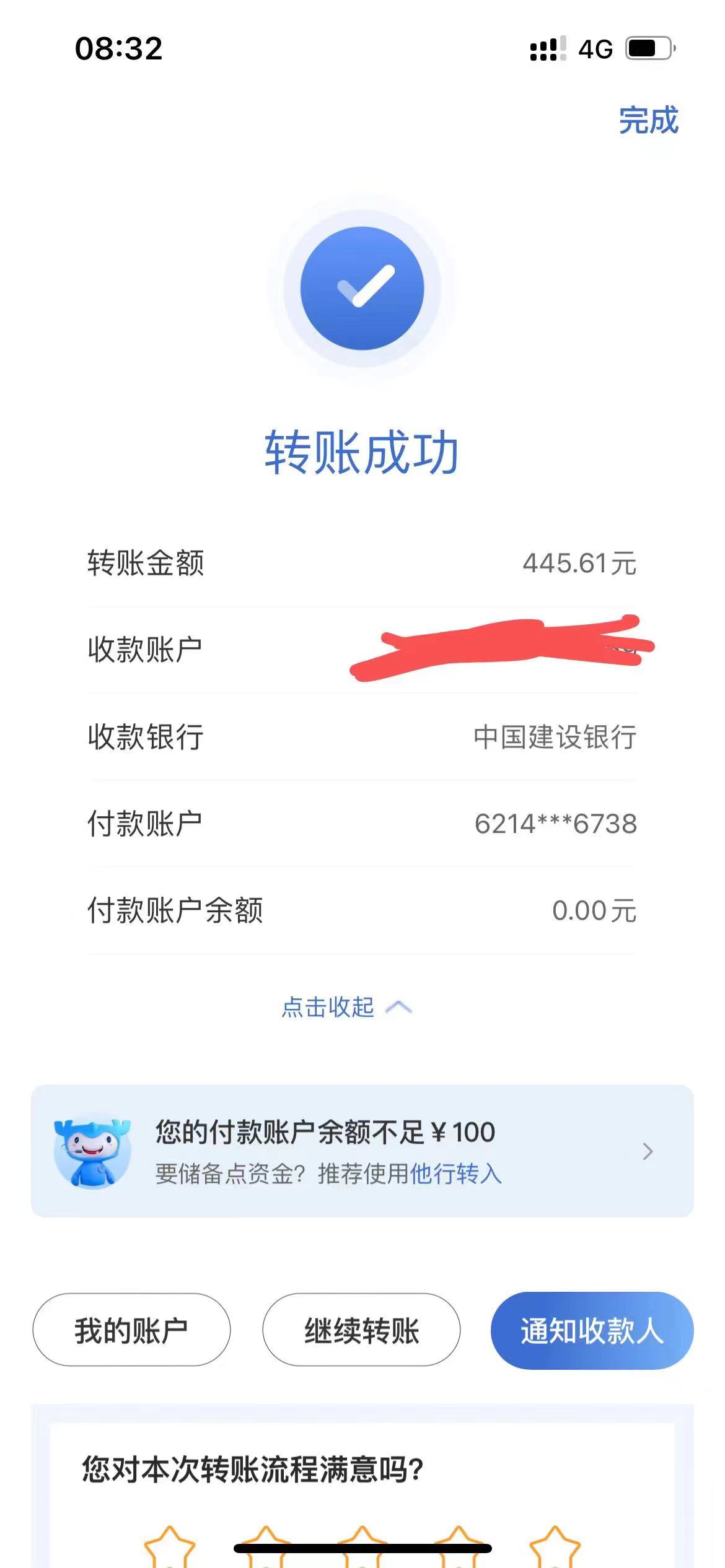The width and height of the screenshot is (725, 1568).
Task: Tap 完成 to finish the transfer
Action: coord(648,120)
